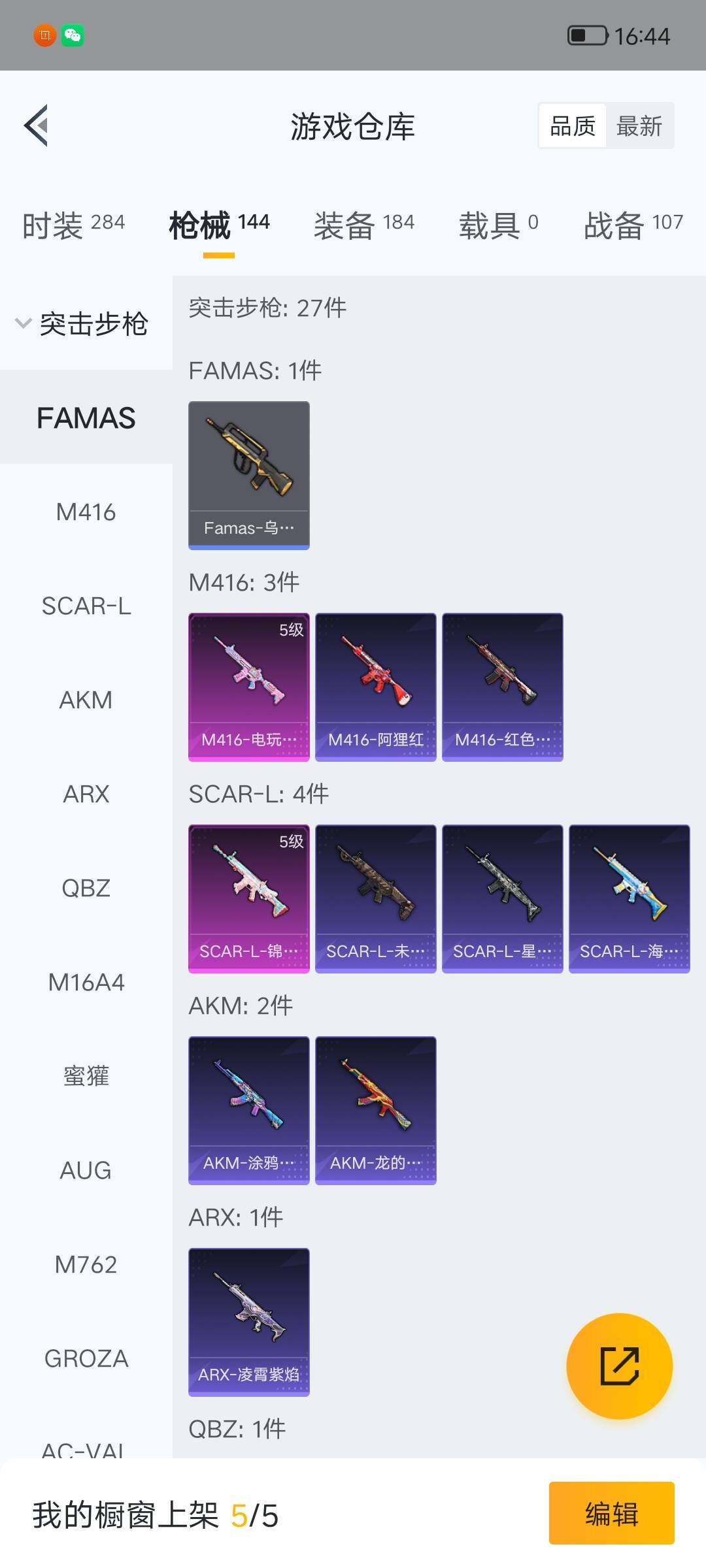Open the ARX-凌霄紫焰 skin

pos(248,1322)
